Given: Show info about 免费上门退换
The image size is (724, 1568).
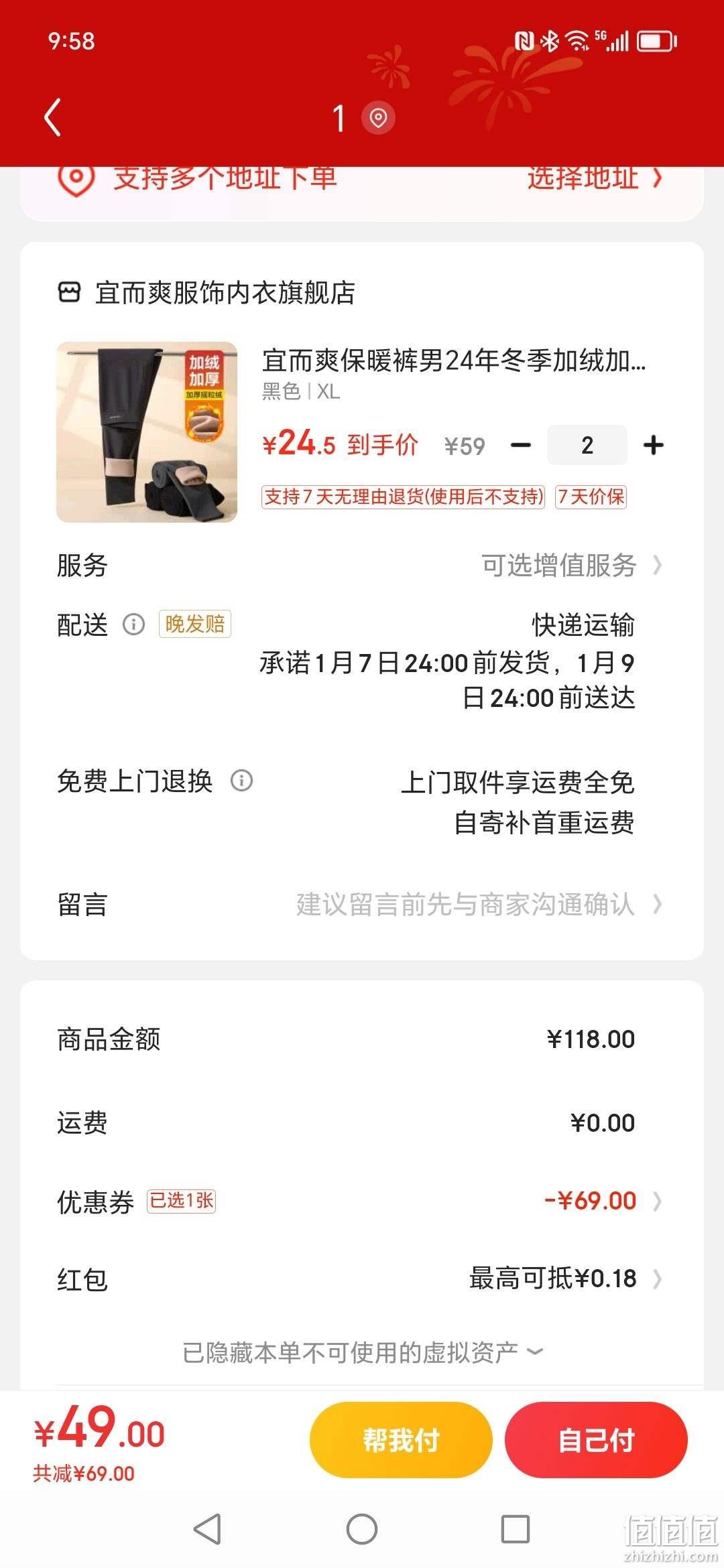Looking at the screenshot, I should click(241, 781).
